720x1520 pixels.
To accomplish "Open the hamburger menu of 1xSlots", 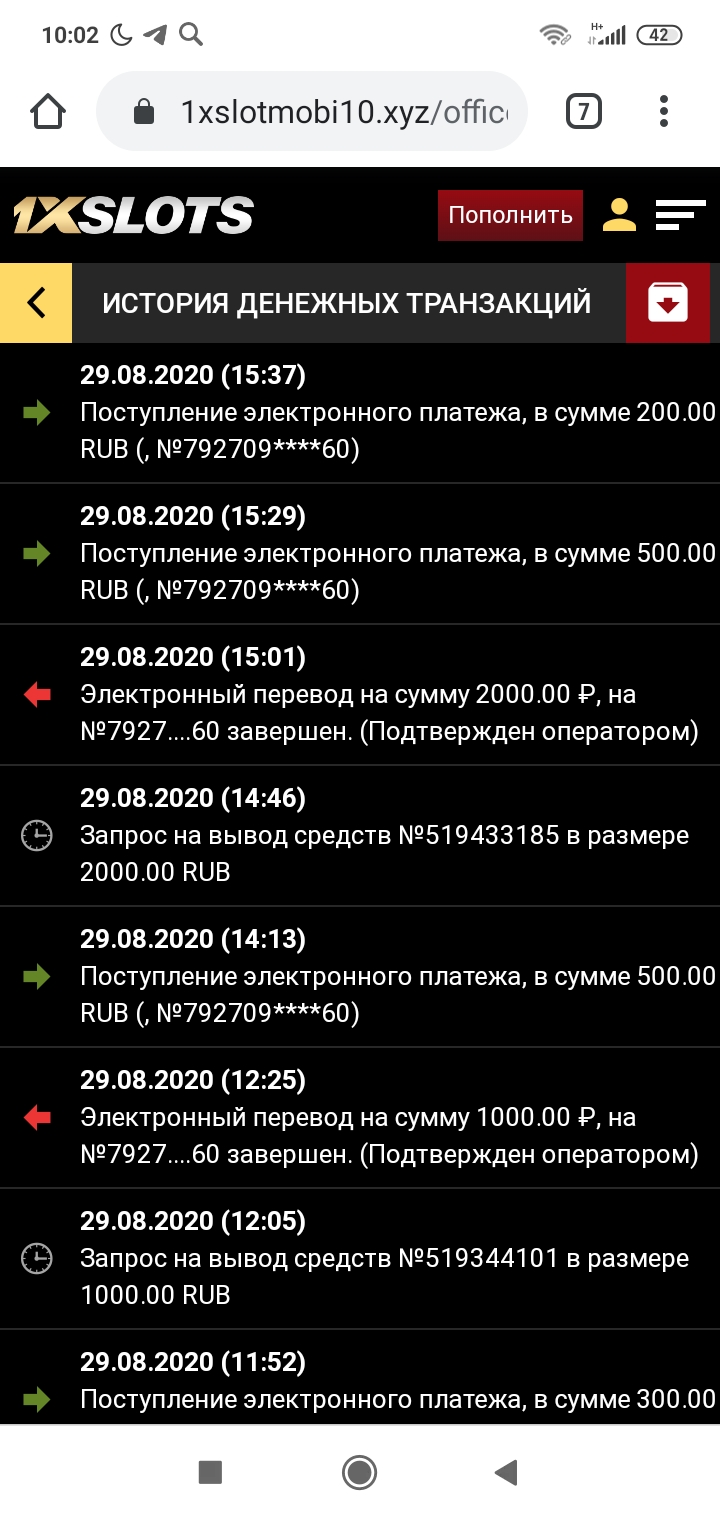I will coord(681,215).
